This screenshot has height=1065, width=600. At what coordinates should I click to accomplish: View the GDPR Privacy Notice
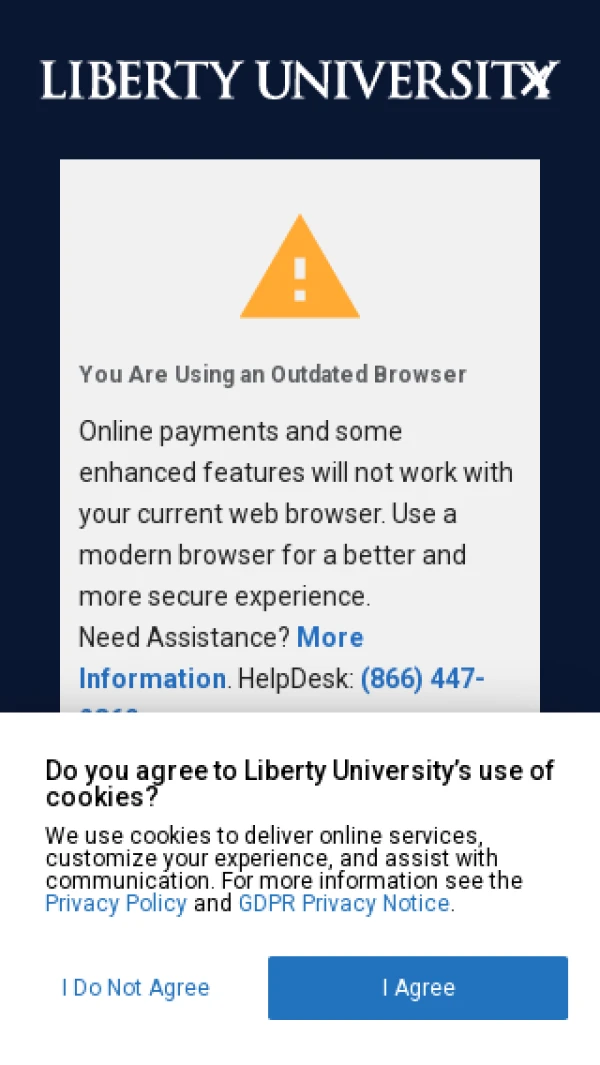(x=344, y=904)
